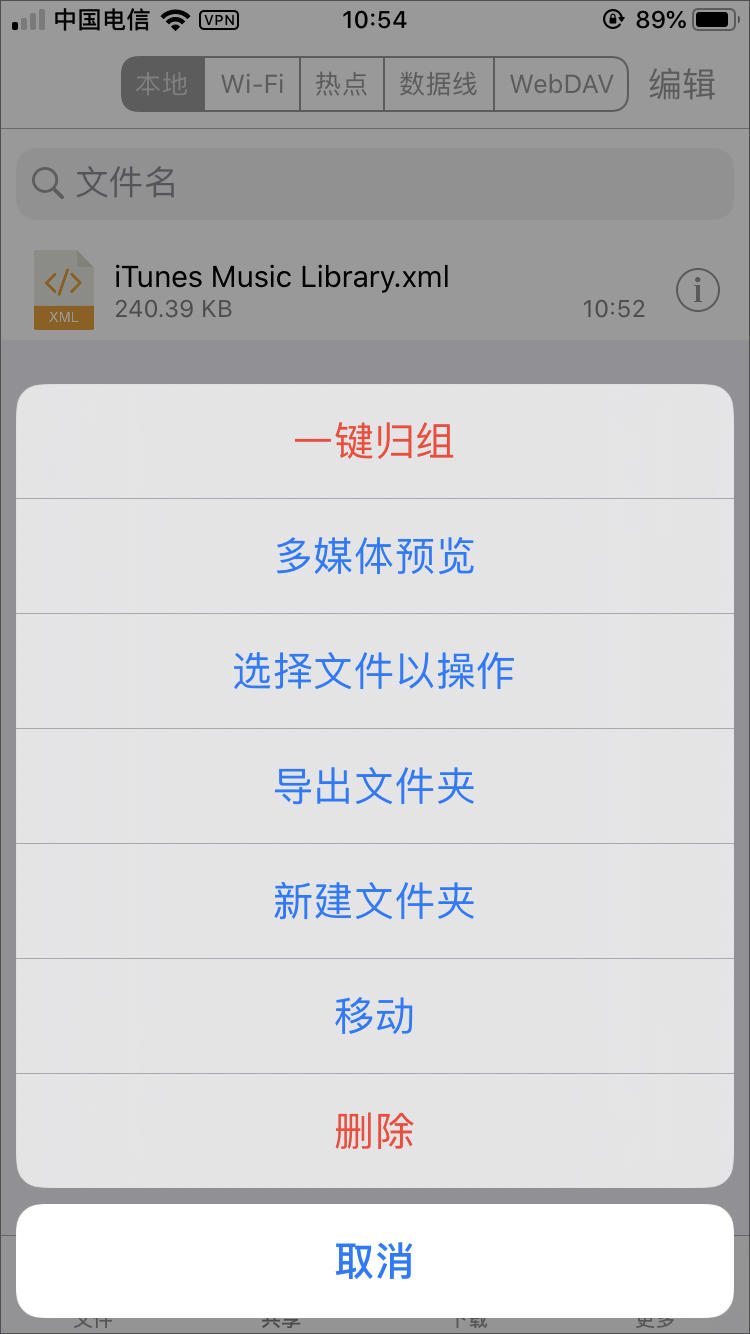
Task: Open the 下载 tab at the bottom
Action: point(468,1320)
